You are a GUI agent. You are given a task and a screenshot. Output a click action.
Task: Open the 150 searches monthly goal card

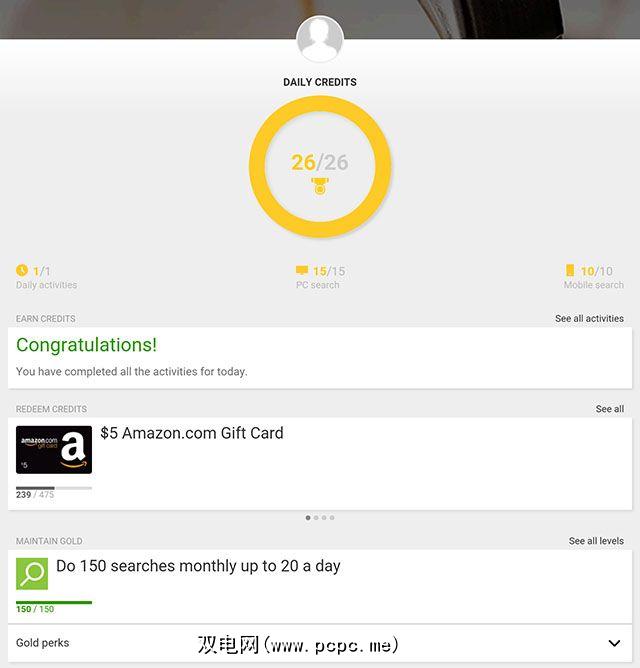pyautogui.click(x=198, y=567)
